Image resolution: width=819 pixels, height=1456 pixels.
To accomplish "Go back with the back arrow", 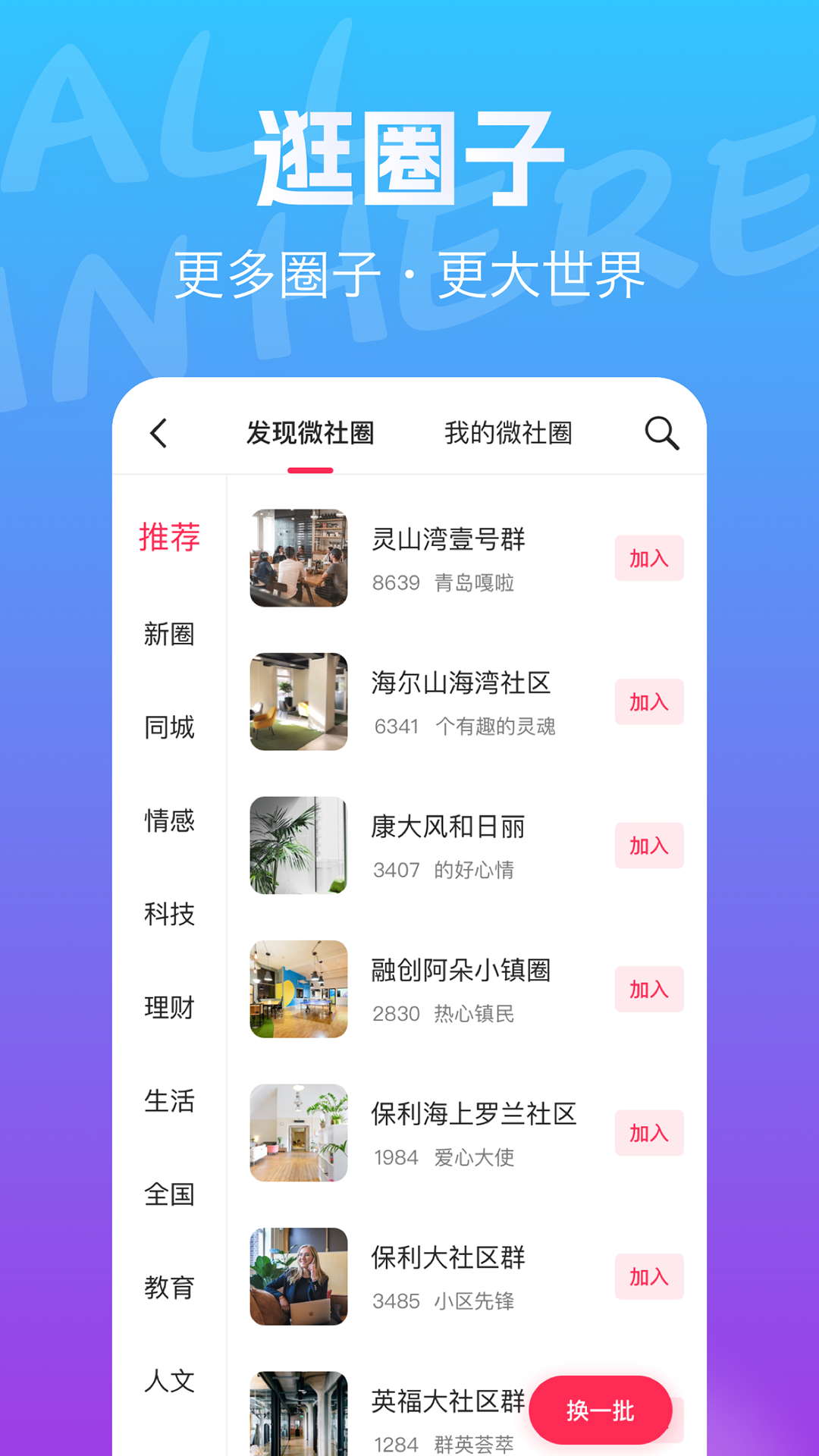I will tap(158, 432).
